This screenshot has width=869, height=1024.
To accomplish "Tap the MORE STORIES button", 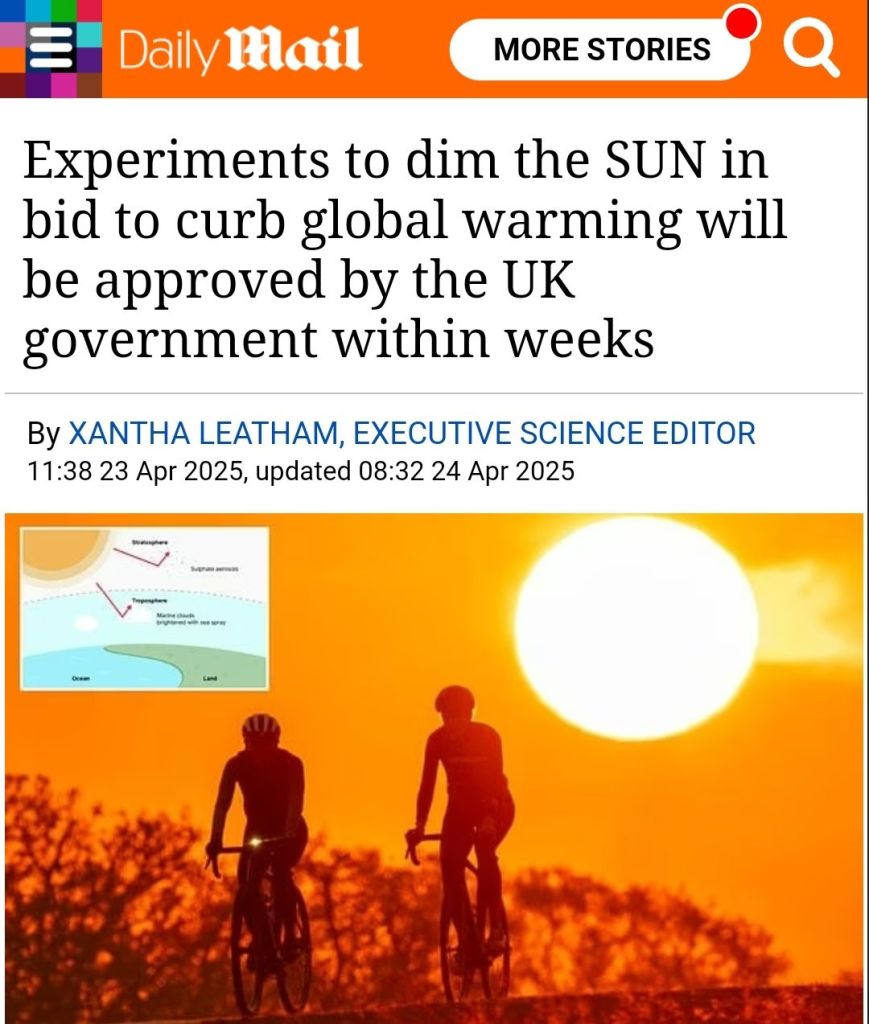I will [x=600, y=49].
